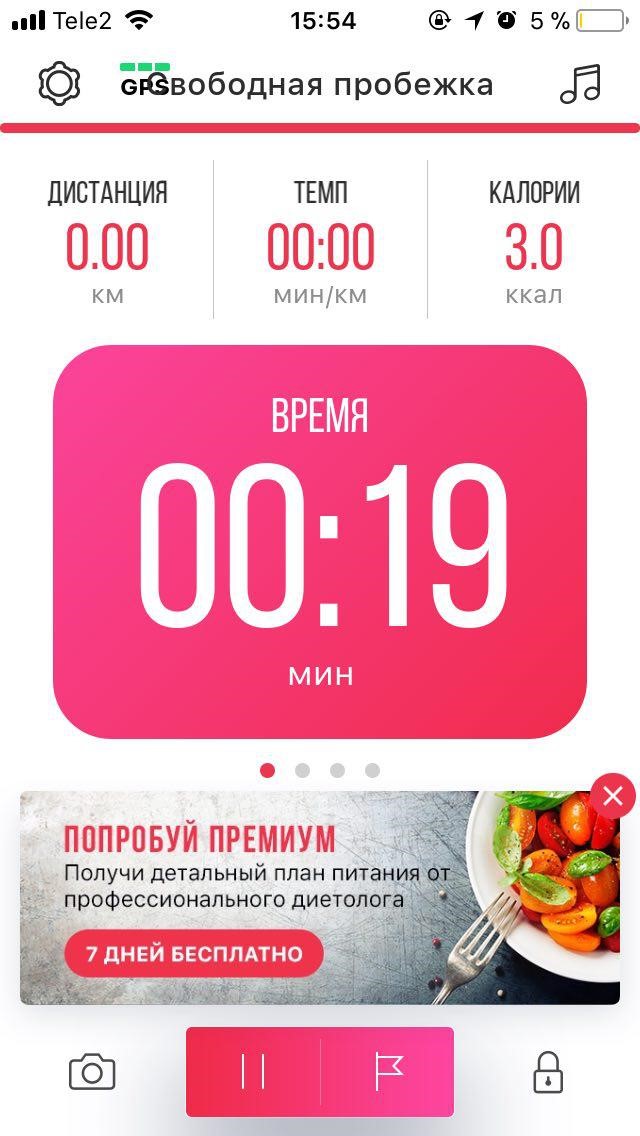This screenshot has width=640, height=1136.
Task: Tap the 7 ДНЕЙ БЕСПЛАТНО button
Action: (x=194, y=954)
